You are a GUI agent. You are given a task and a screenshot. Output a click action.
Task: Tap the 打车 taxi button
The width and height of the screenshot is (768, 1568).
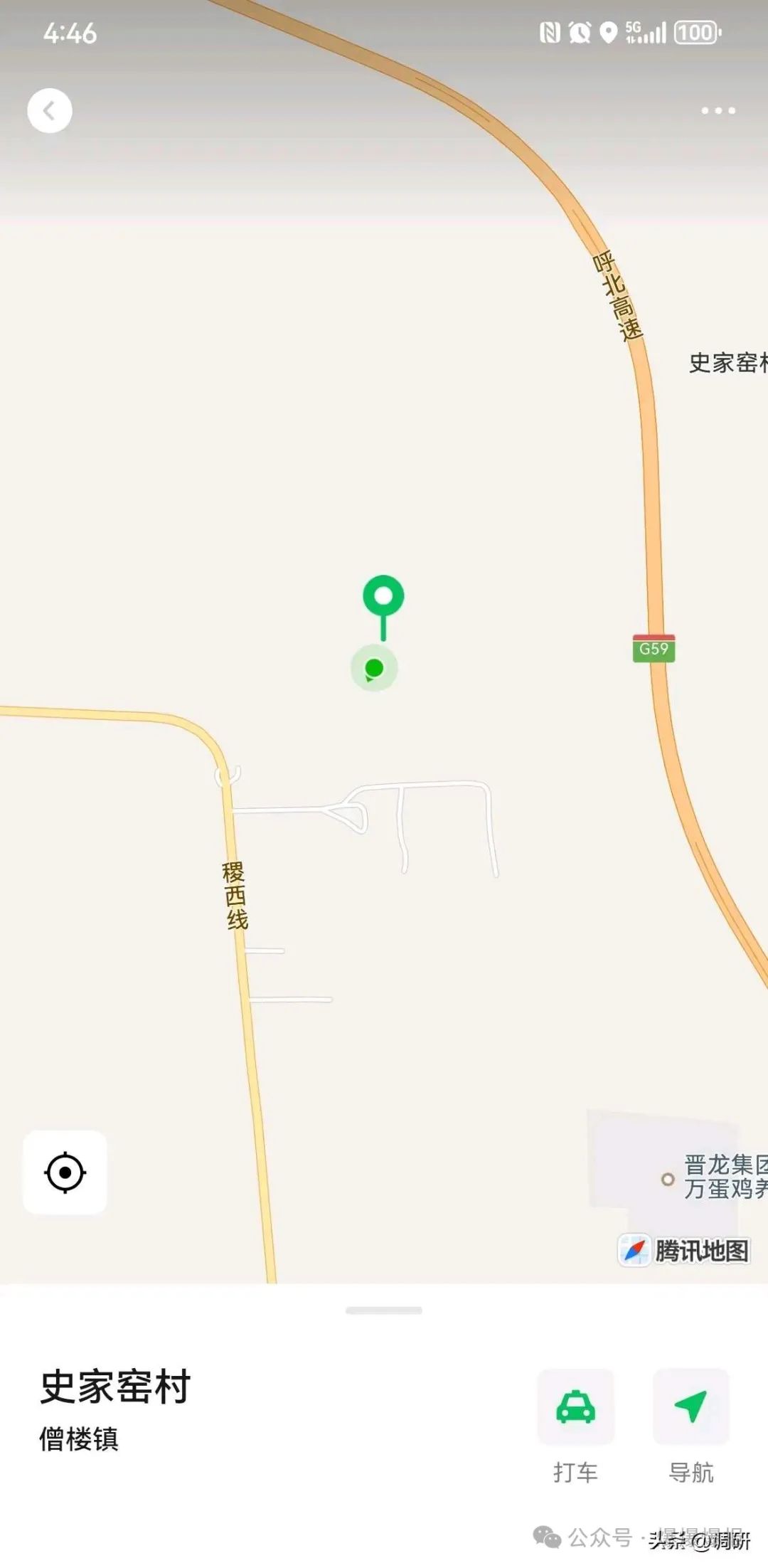pos(575,1407)
